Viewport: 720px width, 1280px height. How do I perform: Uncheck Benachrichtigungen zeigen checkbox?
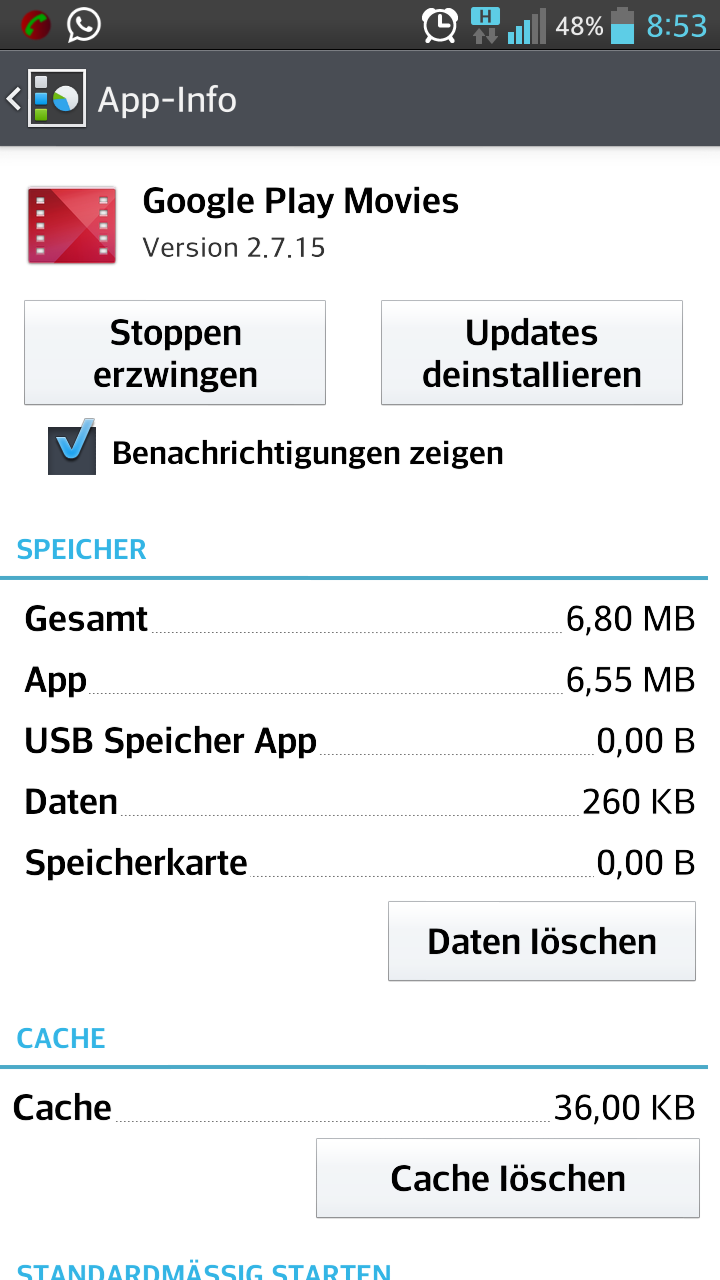(72, 449)
